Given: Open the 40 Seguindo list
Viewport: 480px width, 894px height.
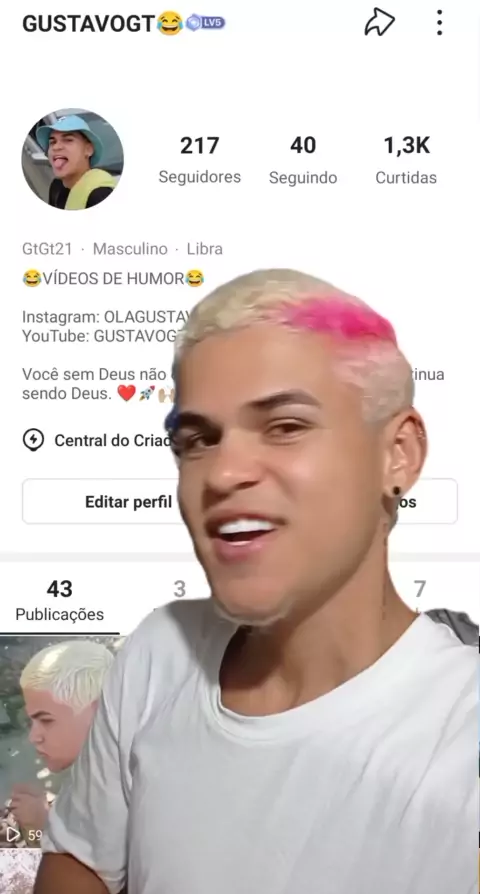Looking at the screenshot, I should 303,160.
